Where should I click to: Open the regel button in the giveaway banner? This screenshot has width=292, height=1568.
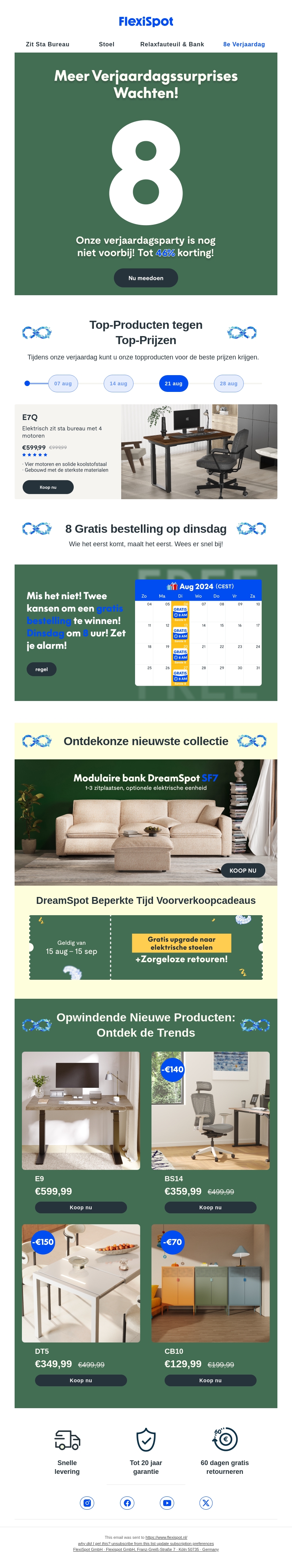click(41, 669)
